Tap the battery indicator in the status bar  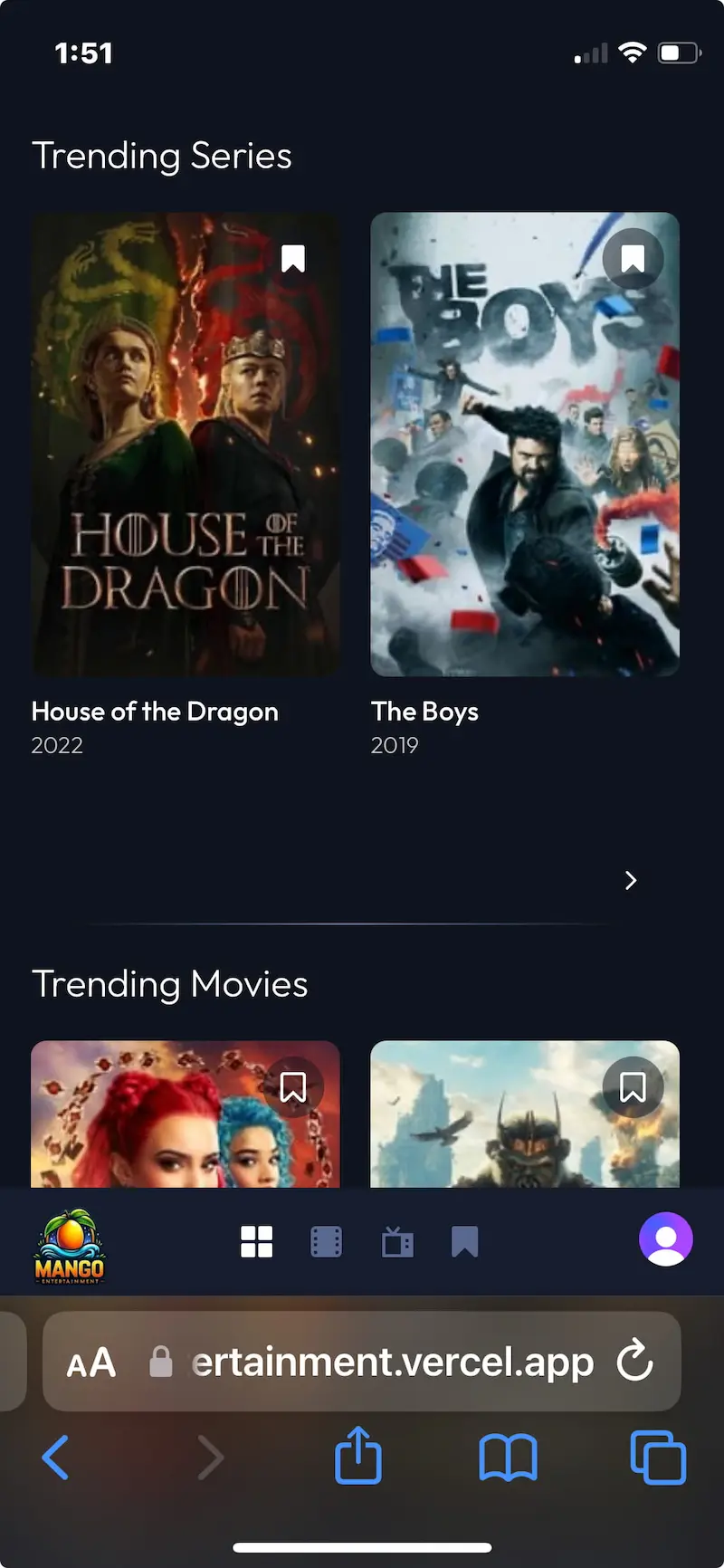point(677,53)
